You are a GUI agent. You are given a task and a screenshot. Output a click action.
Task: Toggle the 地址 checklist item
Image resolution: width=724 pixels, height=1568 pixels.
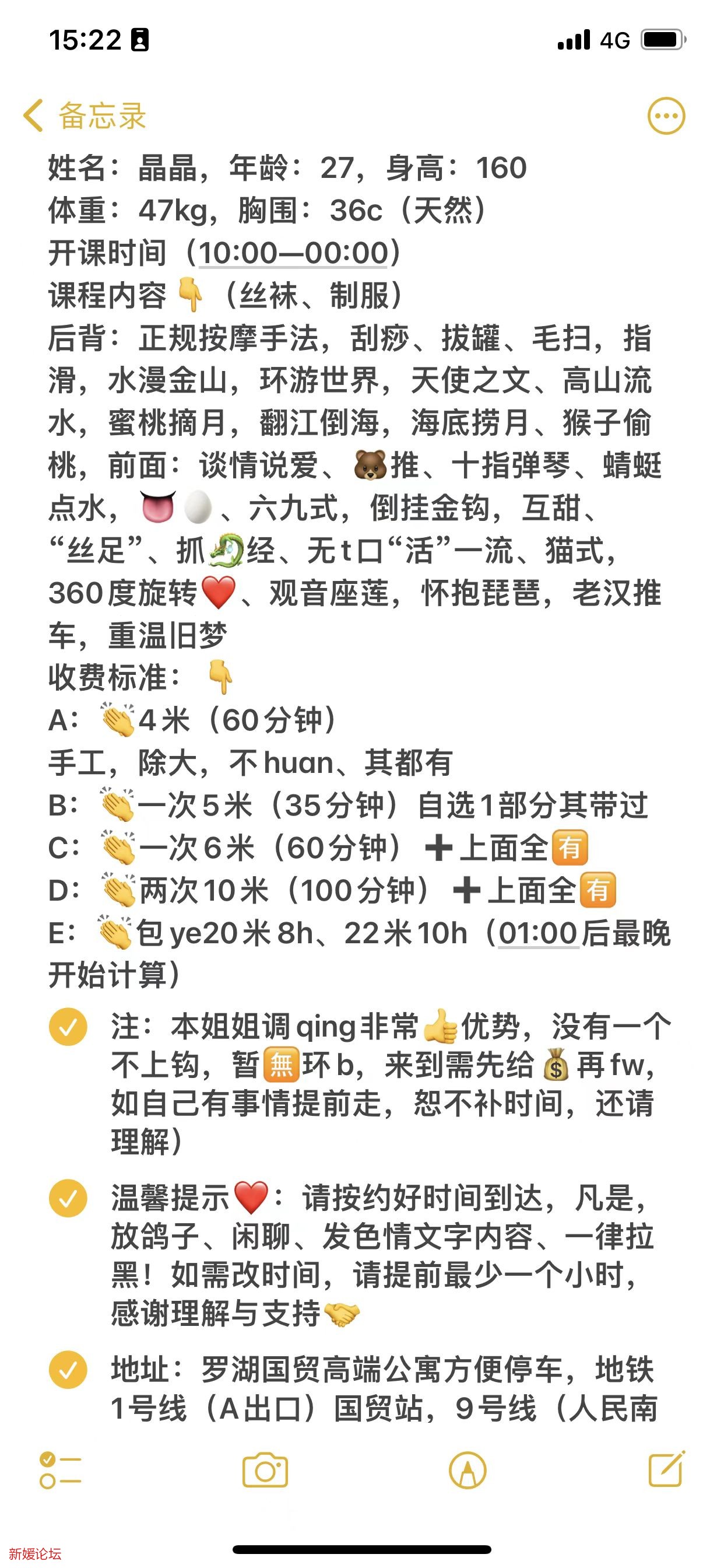click(x=68, y=1370)
